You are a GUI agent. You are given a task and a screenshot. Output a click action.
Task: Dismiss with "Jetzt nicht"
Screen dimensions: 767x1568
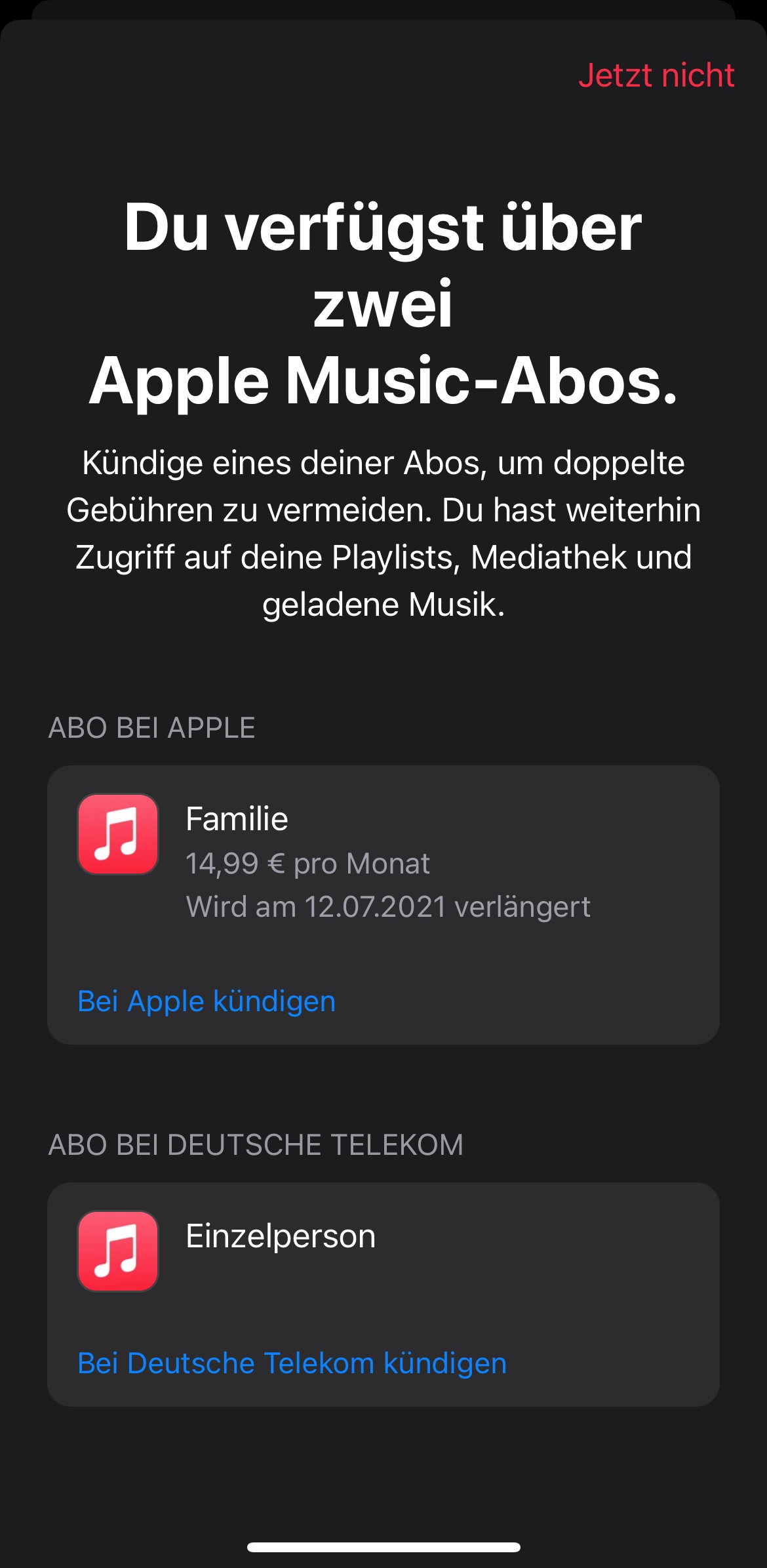click(656, 75)
